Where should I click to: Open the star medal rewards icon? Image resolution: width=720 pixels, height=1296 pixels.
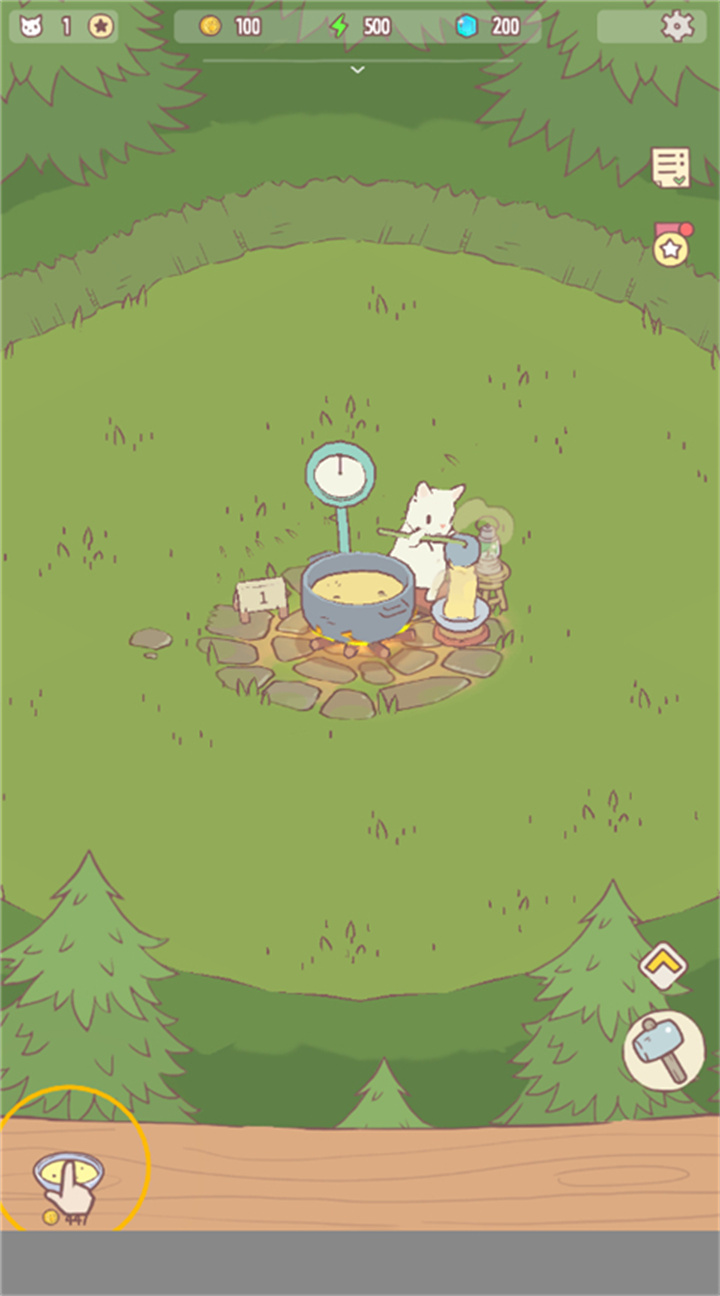click(x=671, y=246)
